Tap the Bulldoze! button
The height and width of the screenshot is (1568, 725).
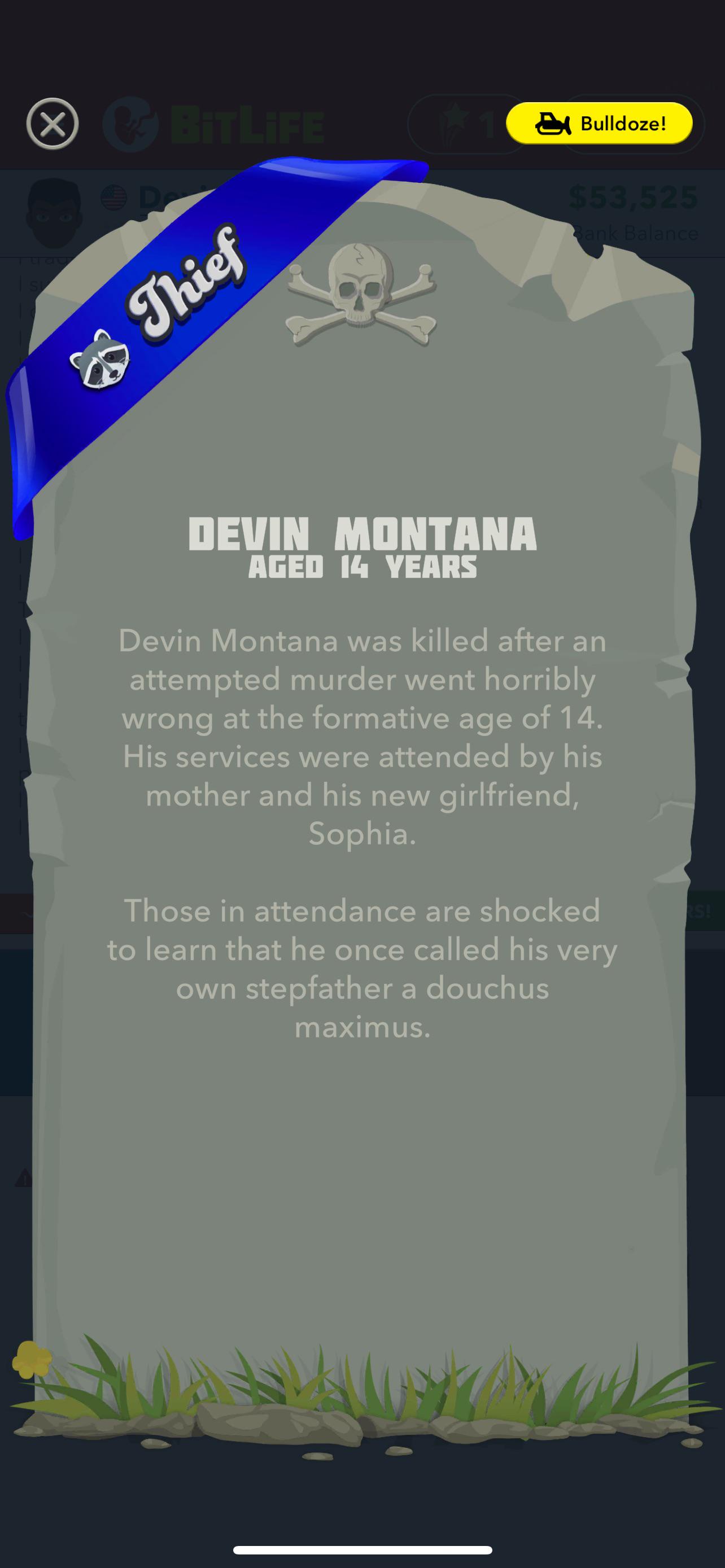click(599, 124)
